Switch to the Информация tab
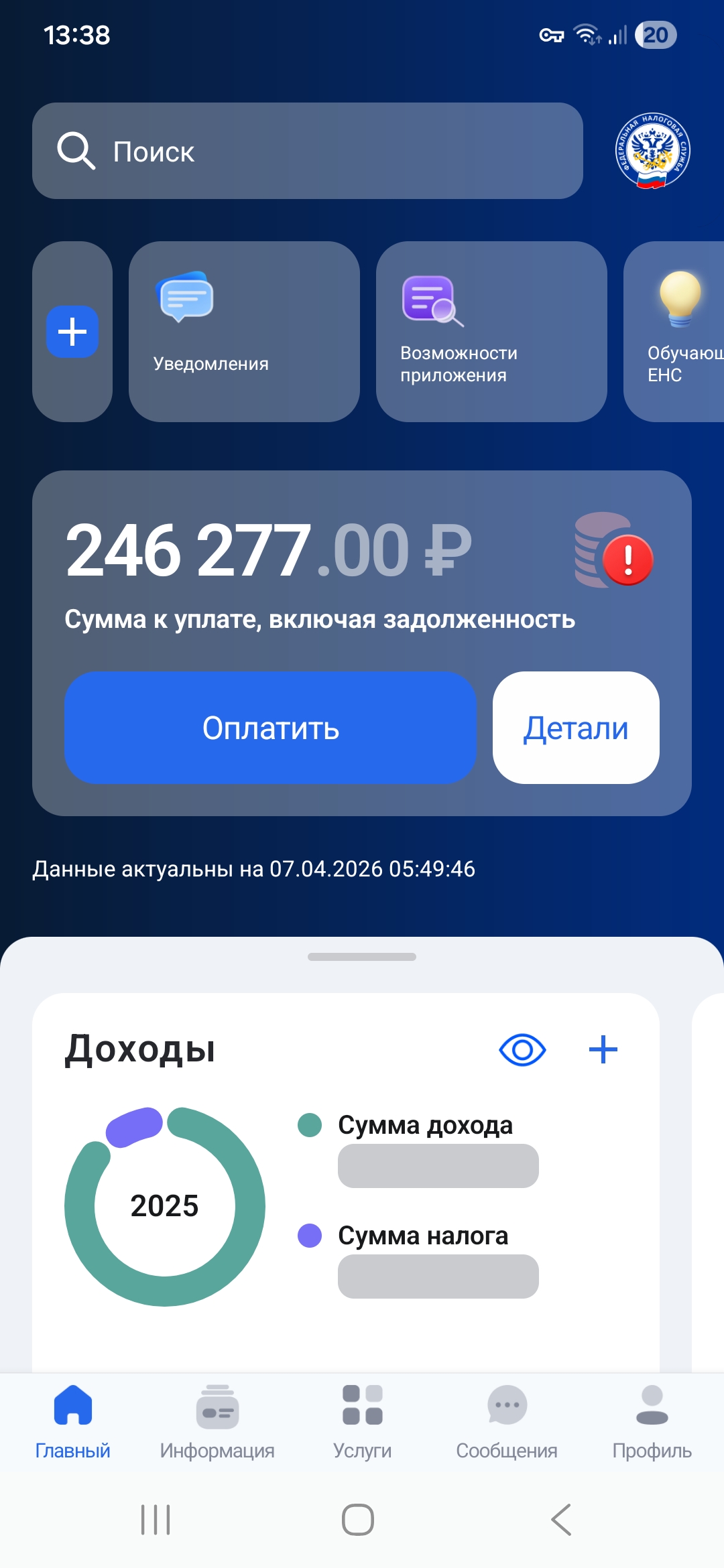This screenshot has width=724, height=1568. point(217,1421)
